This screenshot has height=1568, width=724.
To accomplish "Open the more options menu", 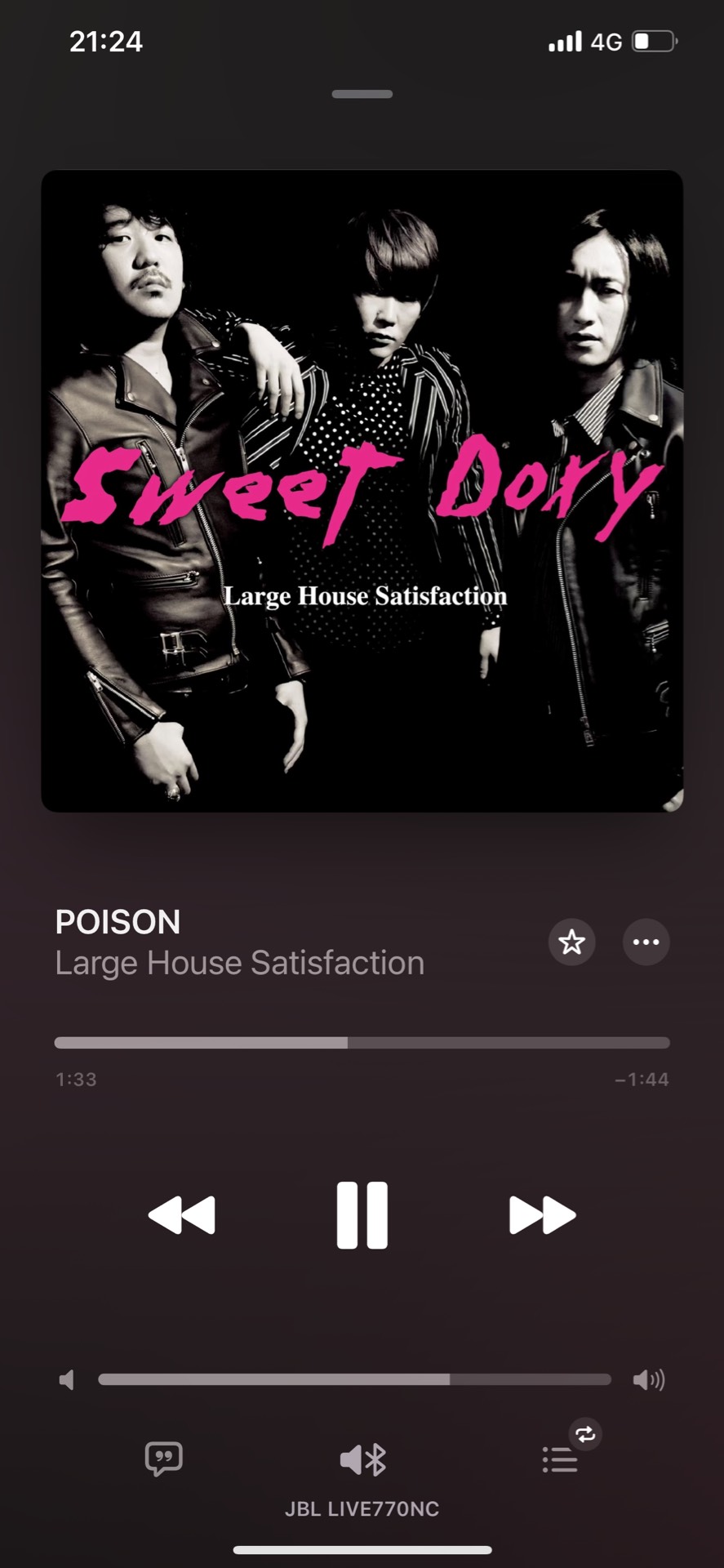I will point(646,942).
